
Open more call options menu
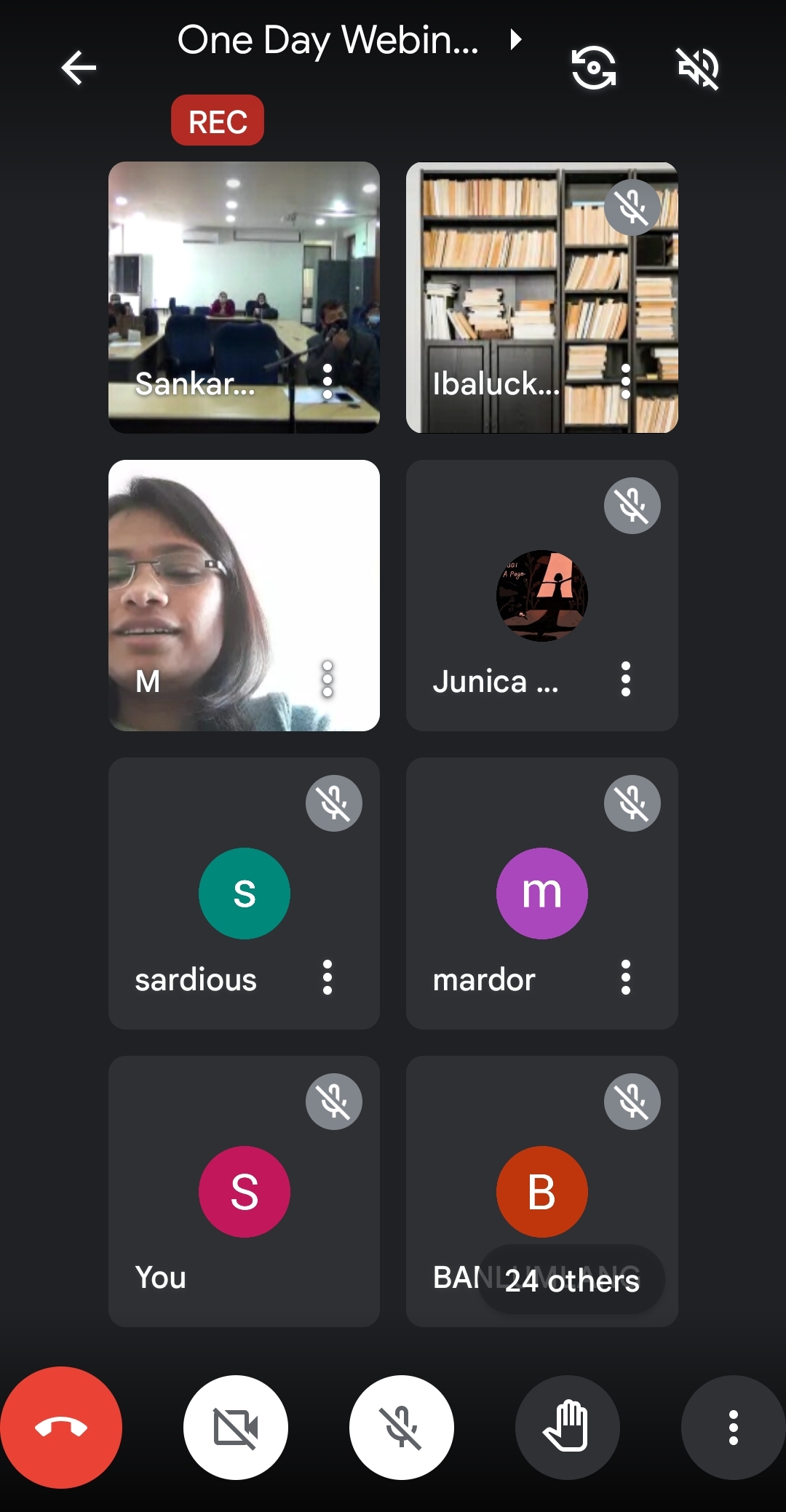pyautogui.click(x=734, y=1428)
